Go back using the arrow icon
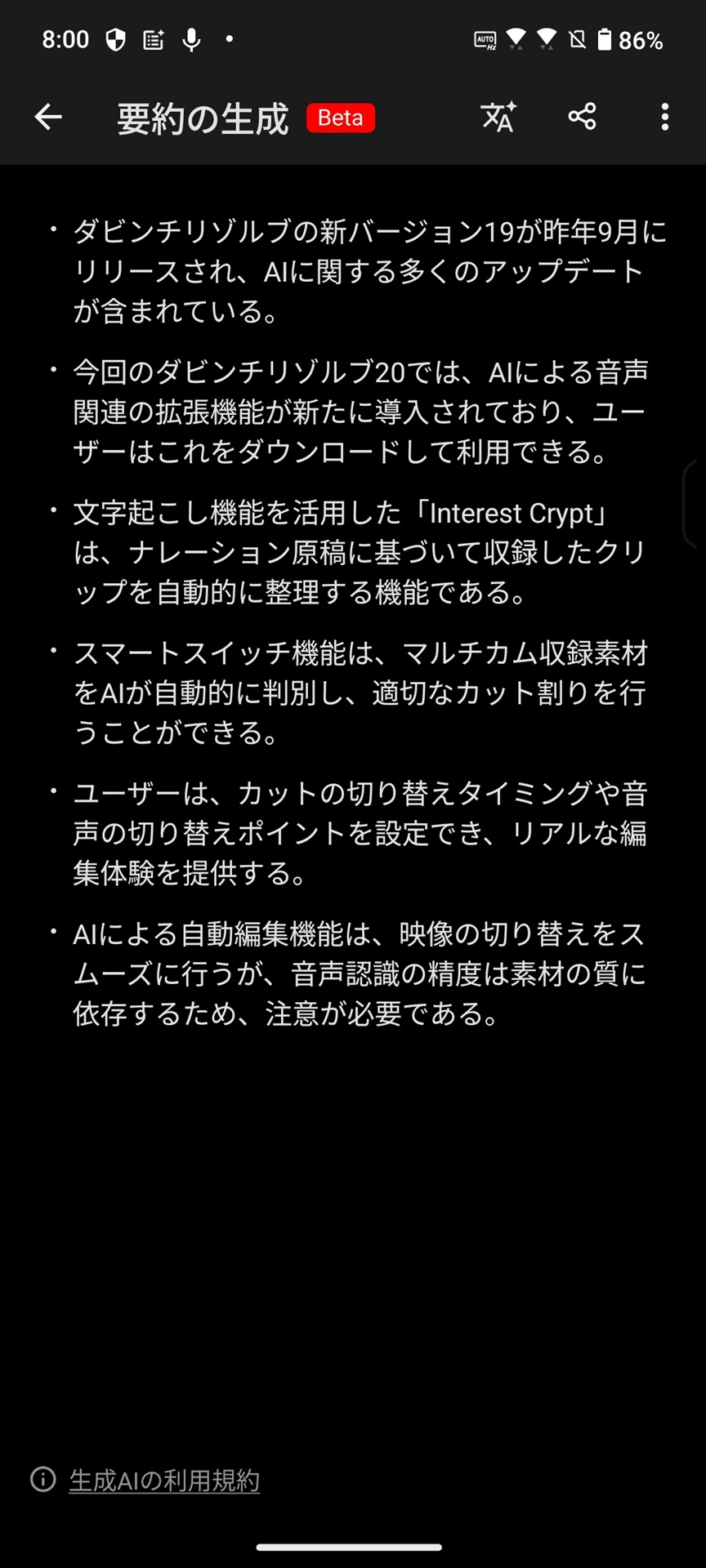706x1568 pixels. click(x=48, y=118)
